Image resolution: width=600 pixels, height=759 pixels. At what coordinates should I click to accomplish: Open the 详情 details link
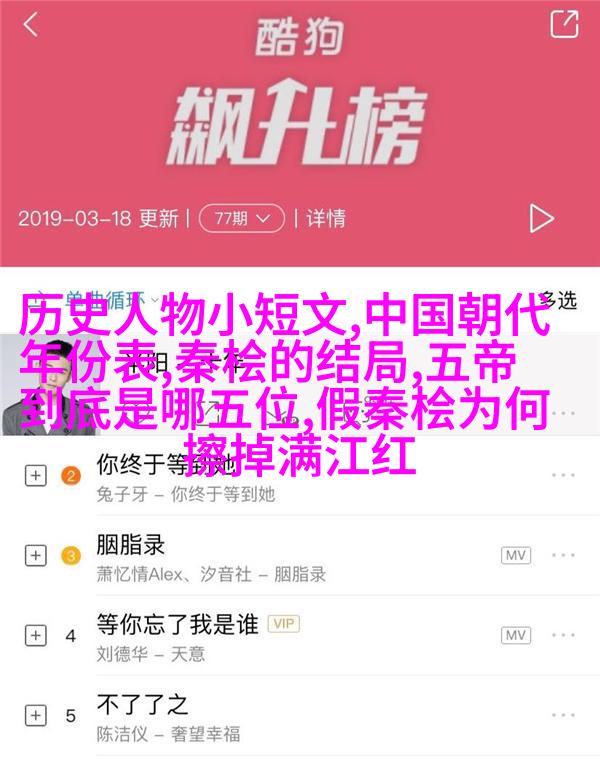(x=325, y=217)
